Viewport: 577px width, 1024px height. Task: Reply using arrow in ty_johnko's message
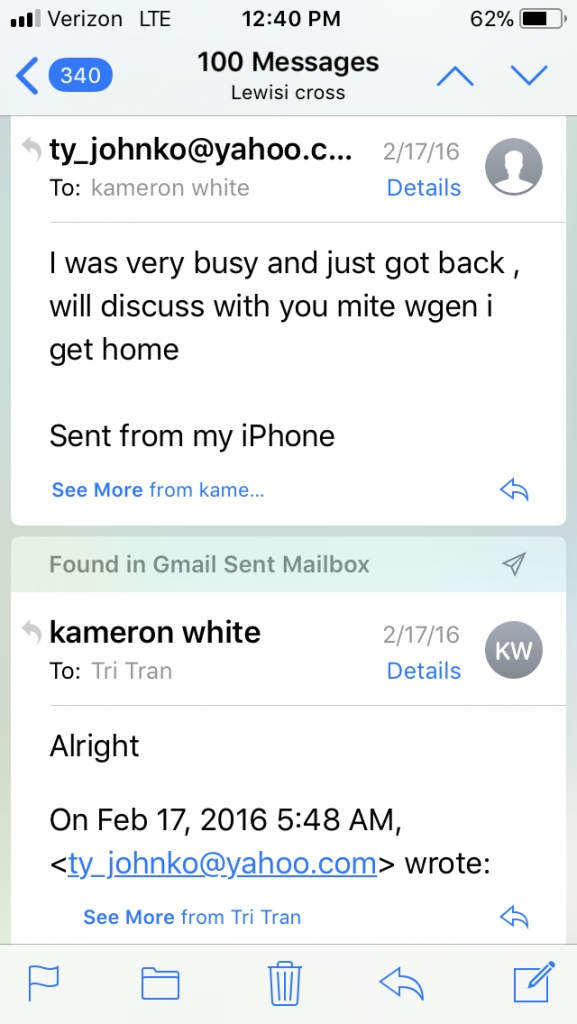tap(514, 490)
